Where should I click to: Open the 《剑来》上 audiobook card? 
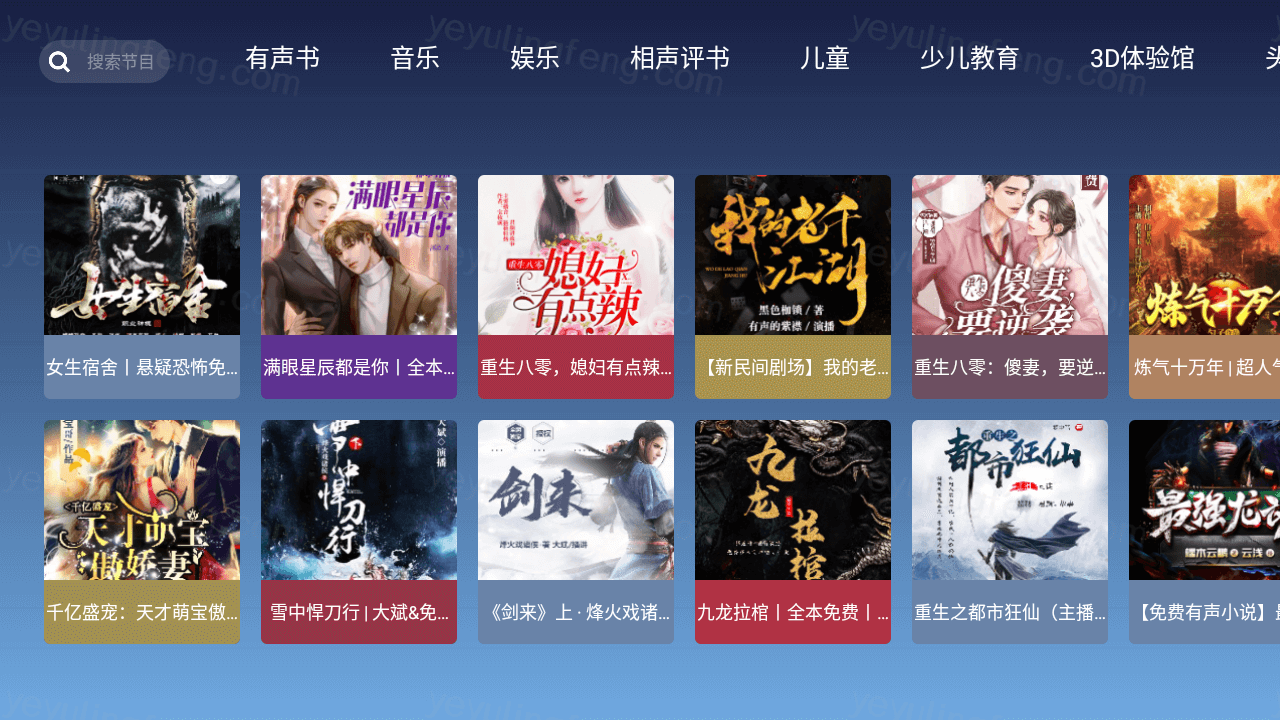pyautogui.click(x=576, y=531)
